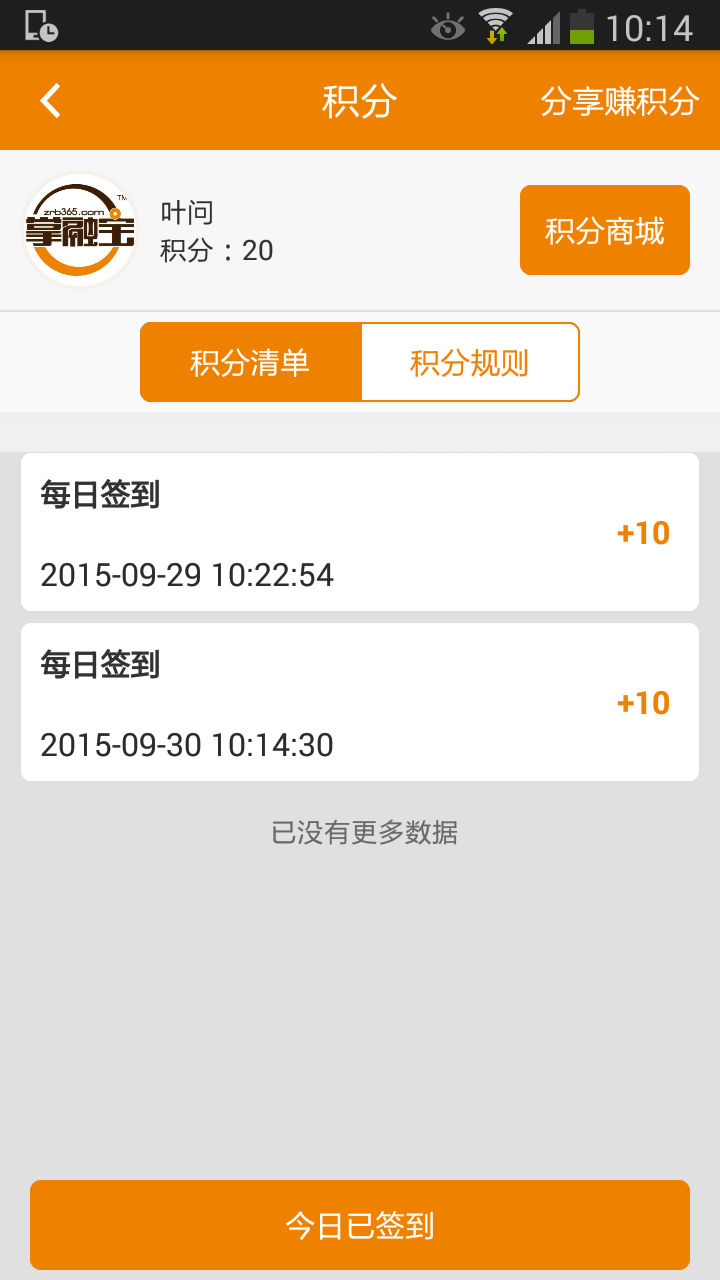The height and width of the screenshot is (1280, 720).
Task: Switch to the 积分清单 tab
Action: [251, 362]
